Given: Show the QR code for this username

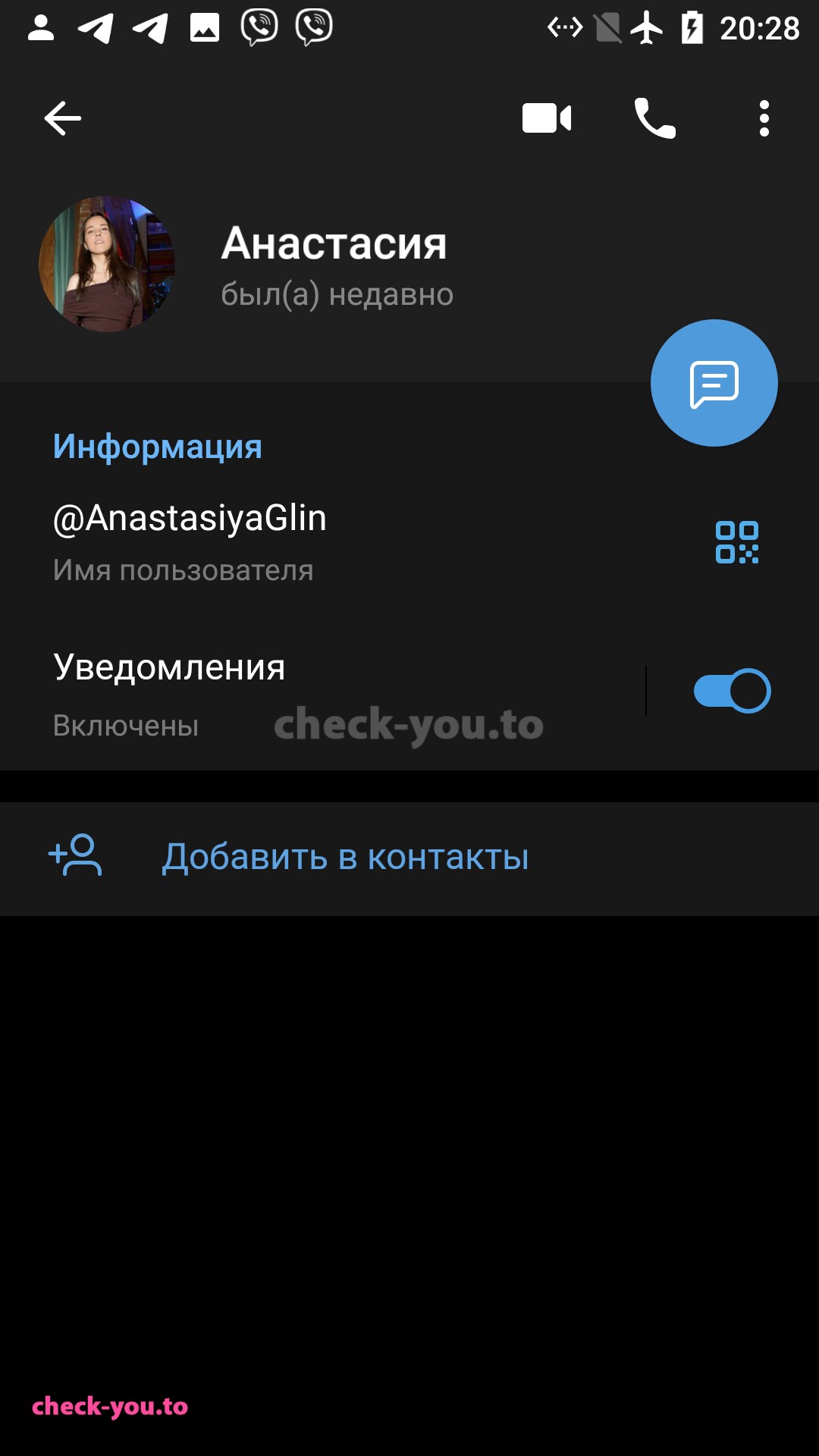Looking at the screenshot, I should coord(736,542).
